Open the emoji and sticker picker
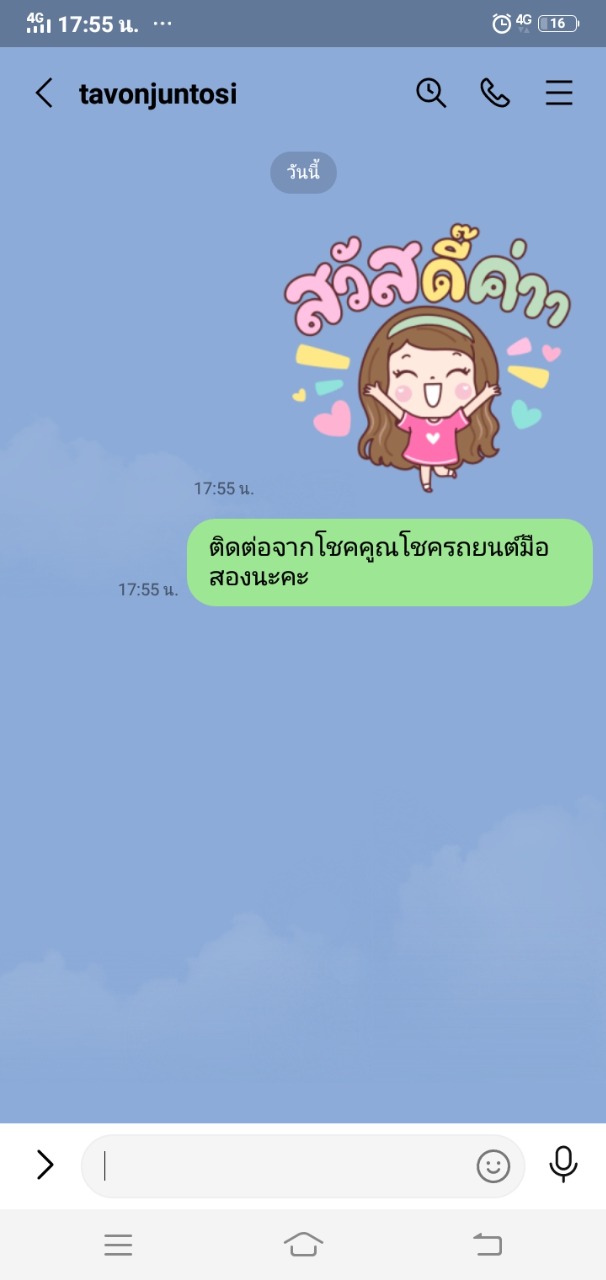The width and height of the screenshot is (606, 1280). [x=493, y=1166]
